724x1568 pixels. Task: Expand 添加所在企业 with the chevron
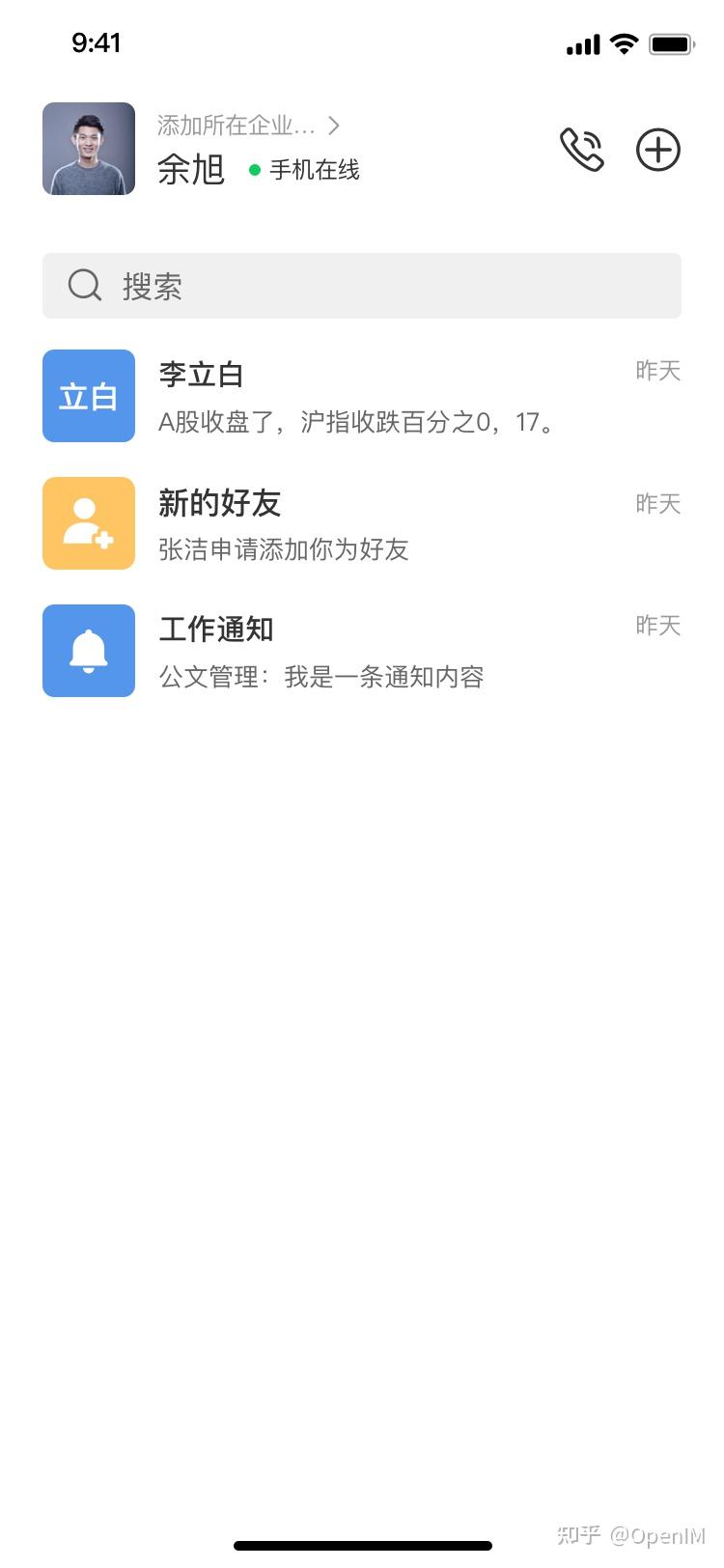(334, 125)
